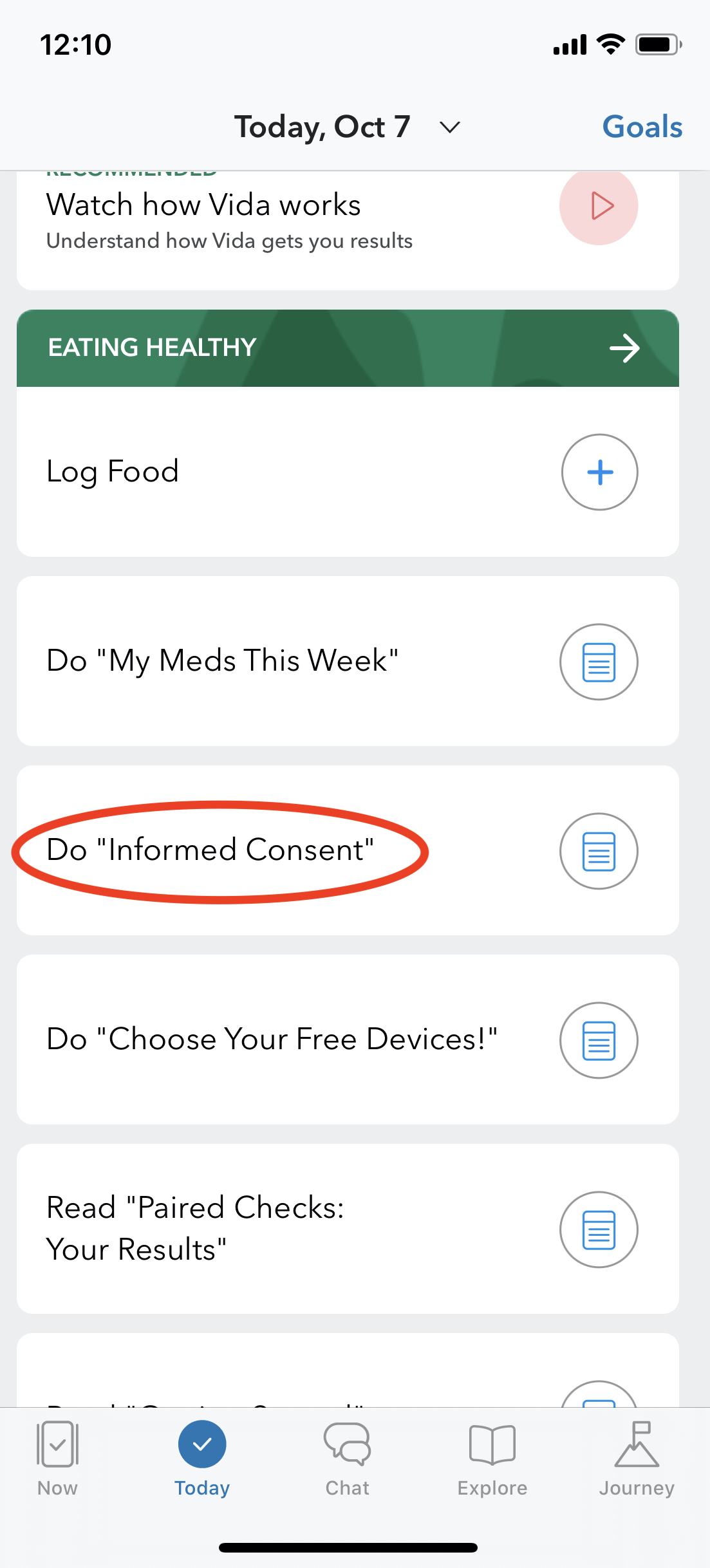Viewport: 710px width, 1568px height.
Task: Add a food entry with Log Food plus
Action: click(x=599, y=472)
